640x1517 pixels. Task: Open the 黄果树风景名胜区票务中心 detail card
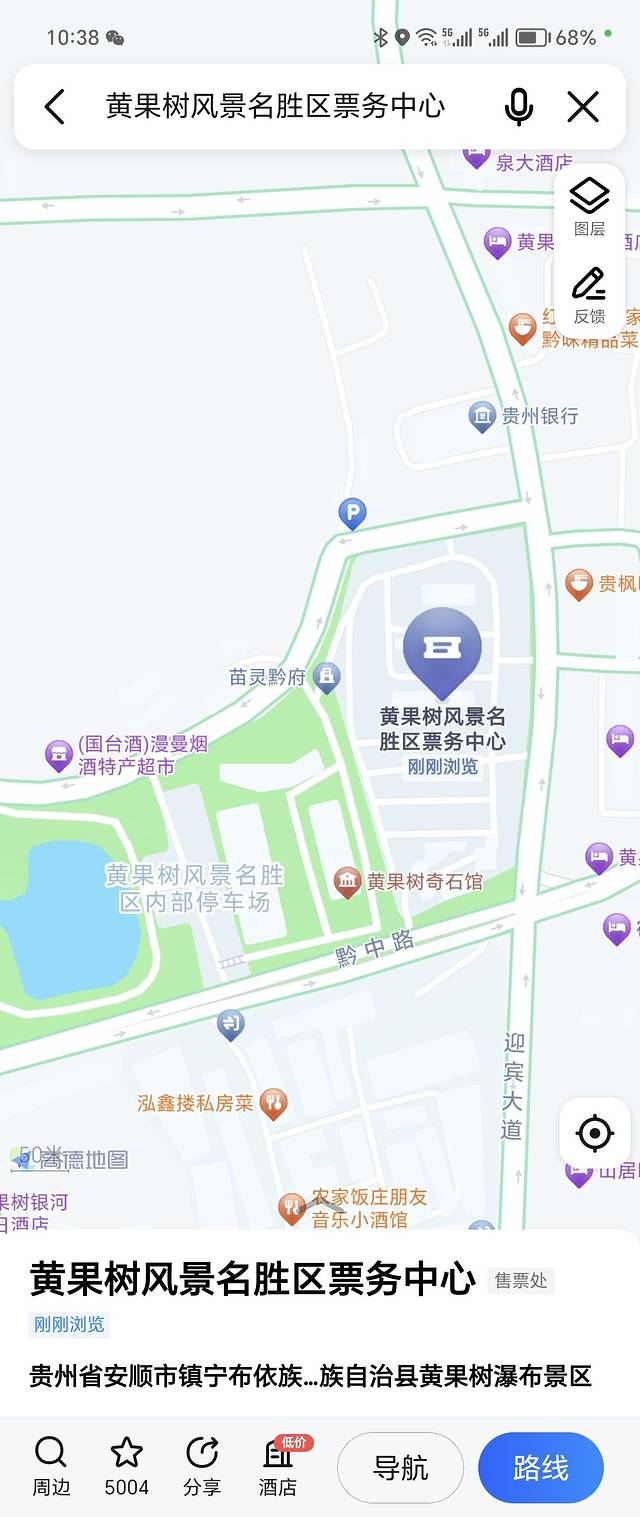point(252,1279)
